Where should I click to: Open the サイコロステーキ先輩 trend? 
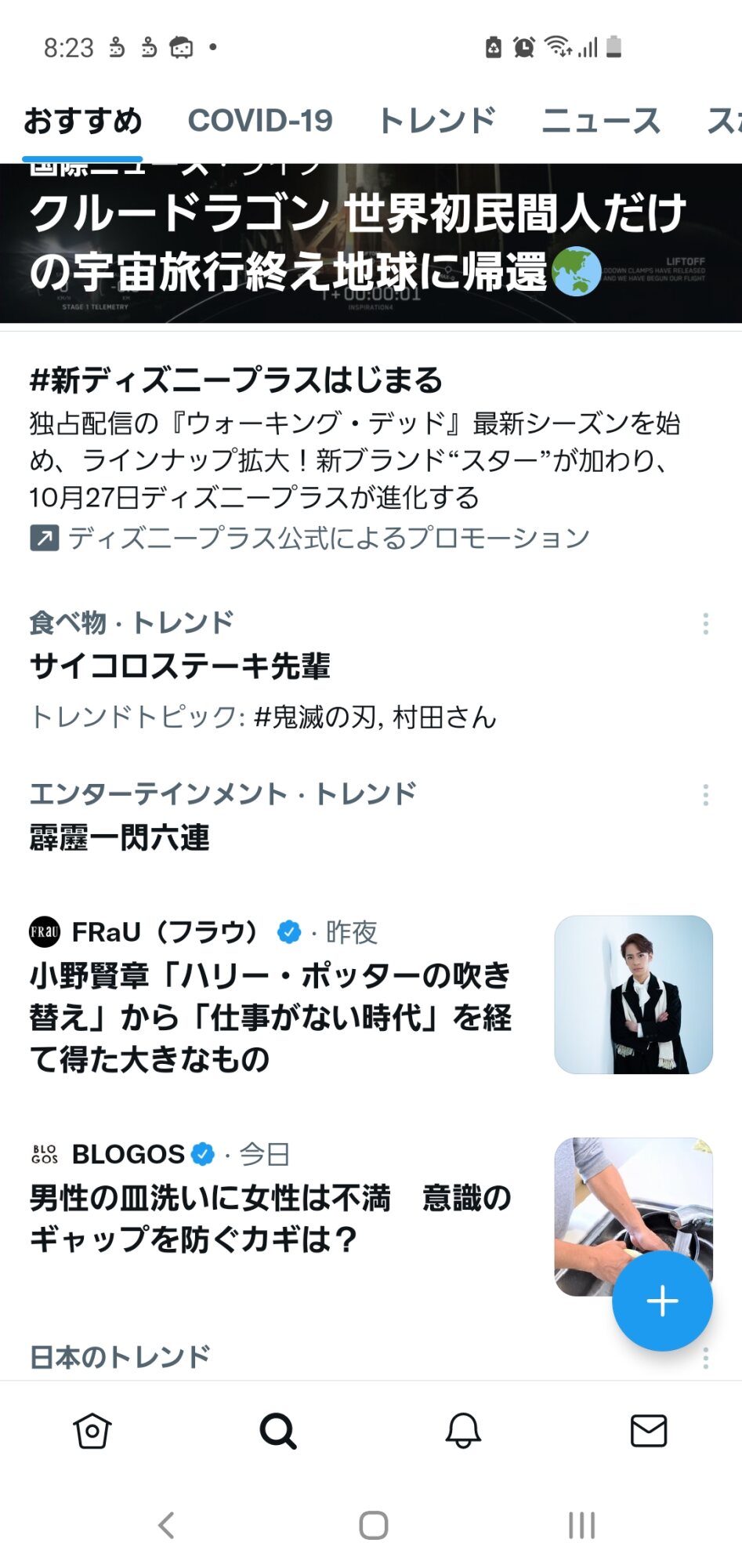pos(180,666)
